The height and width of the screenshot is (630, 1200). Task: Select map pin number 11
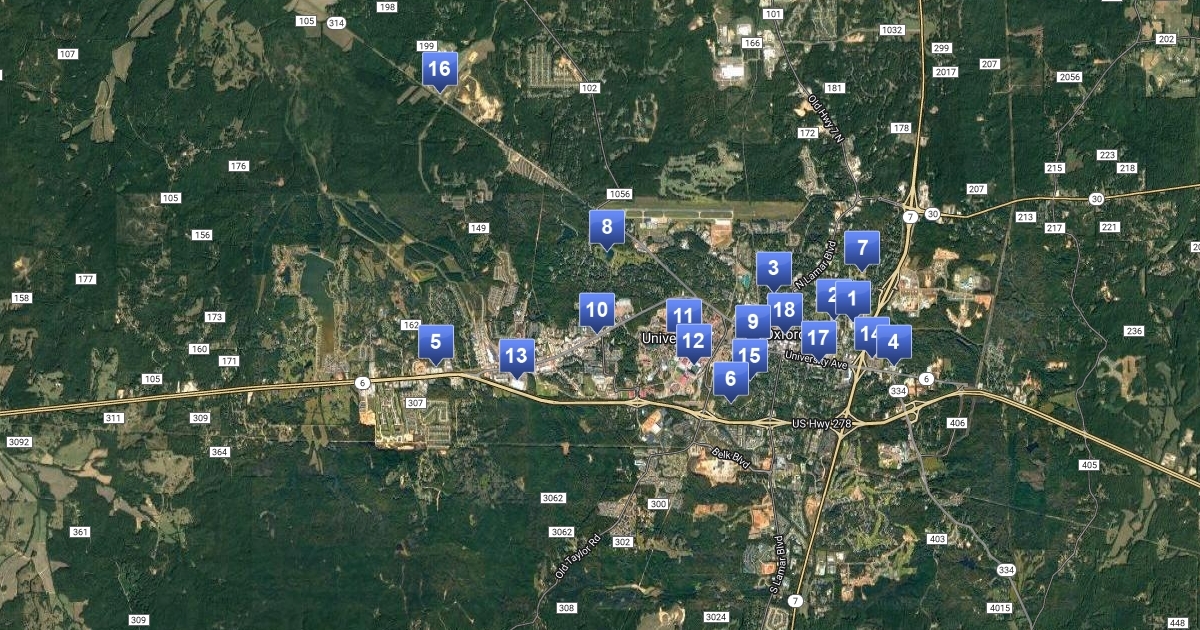pyautogui.click(x=682, y=313)
